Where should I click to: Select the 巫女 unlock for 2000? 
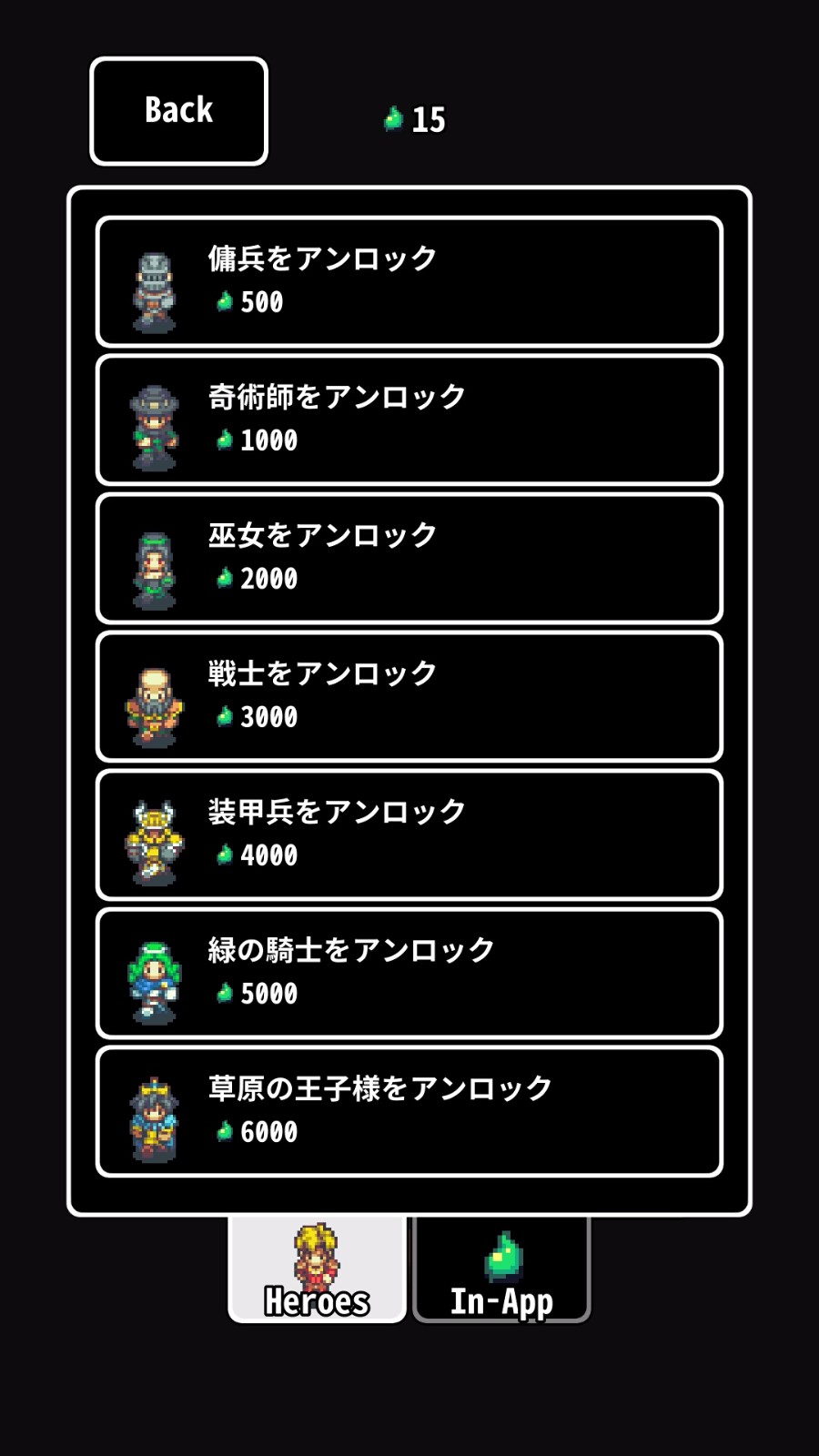(409, 558)
